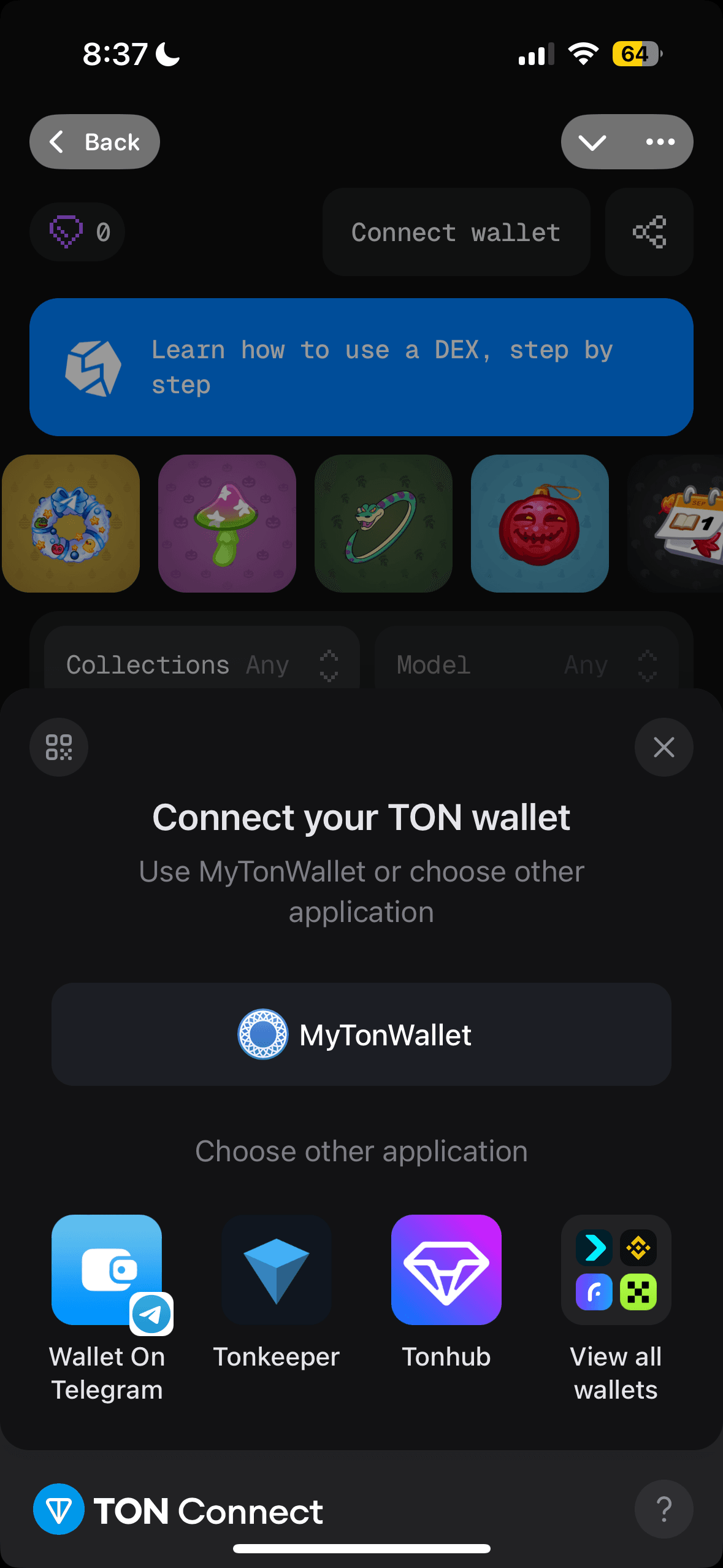Select Tonkeeper wallet
This screenshot has width=723, height=1568.
pyautogui.click(x=277, y=1270)
